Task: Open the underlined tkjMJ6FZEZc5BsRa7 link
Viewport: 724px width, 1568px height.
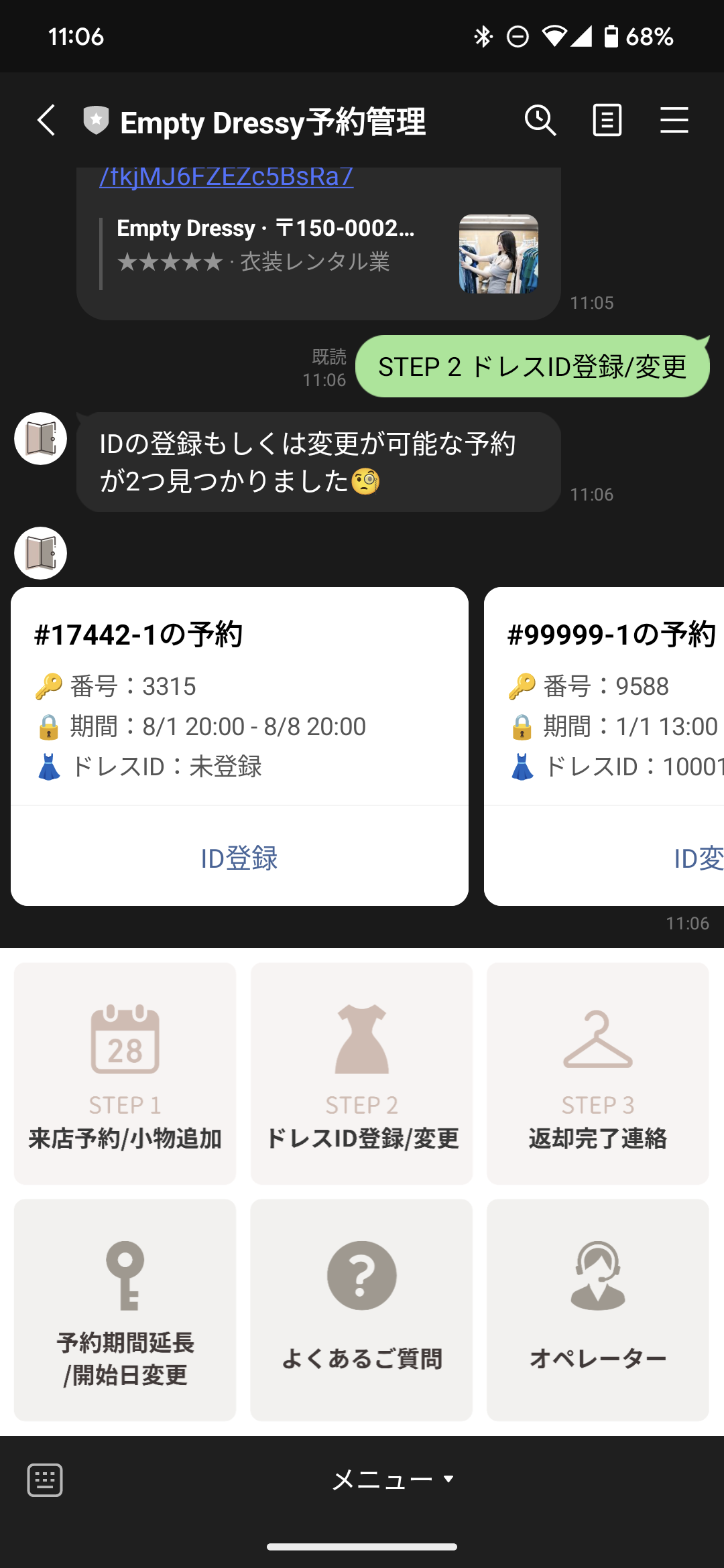Action: (x=227, y=177)
